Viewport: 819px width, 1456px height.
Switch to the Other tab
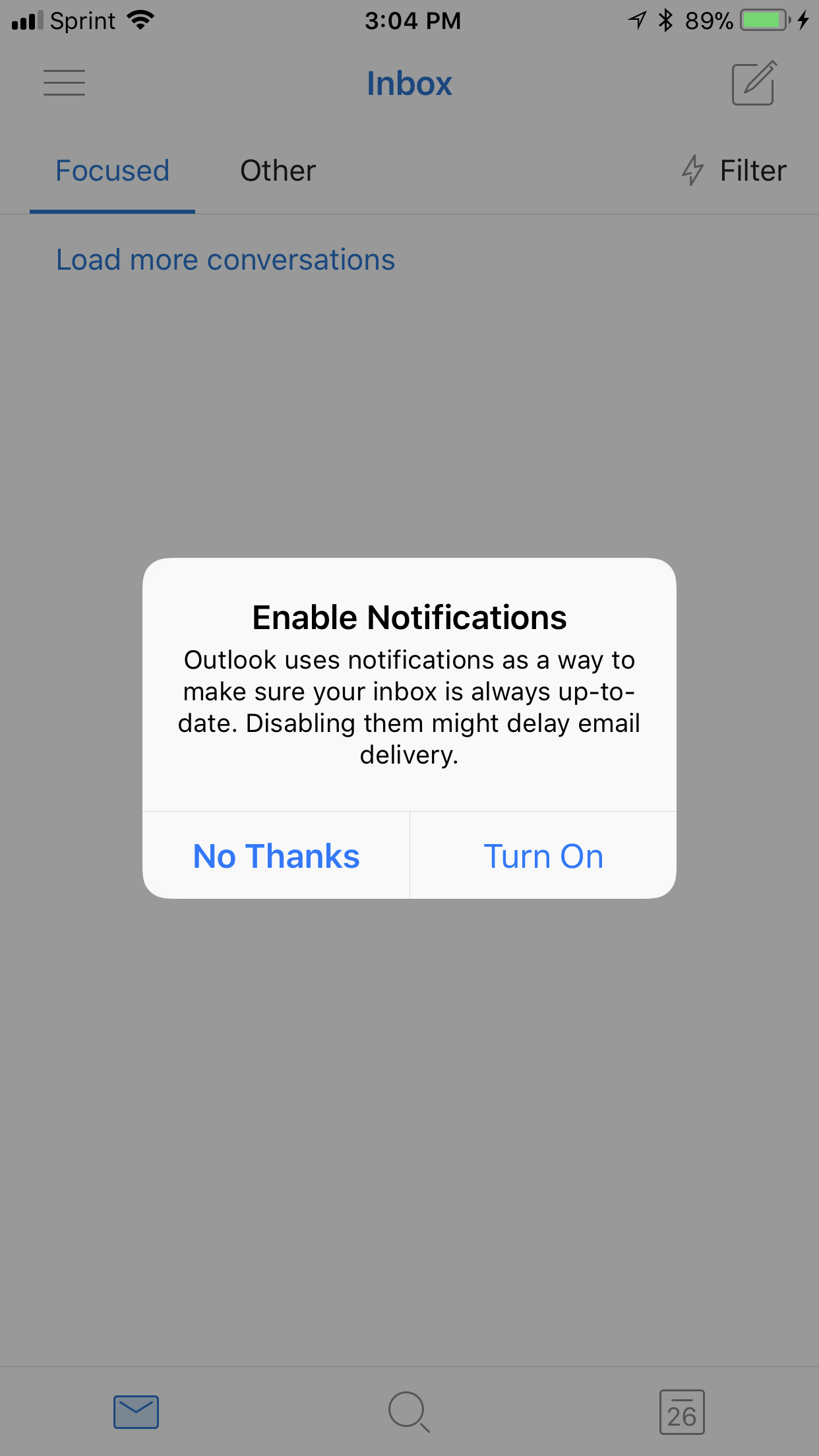tap(278, 171)
